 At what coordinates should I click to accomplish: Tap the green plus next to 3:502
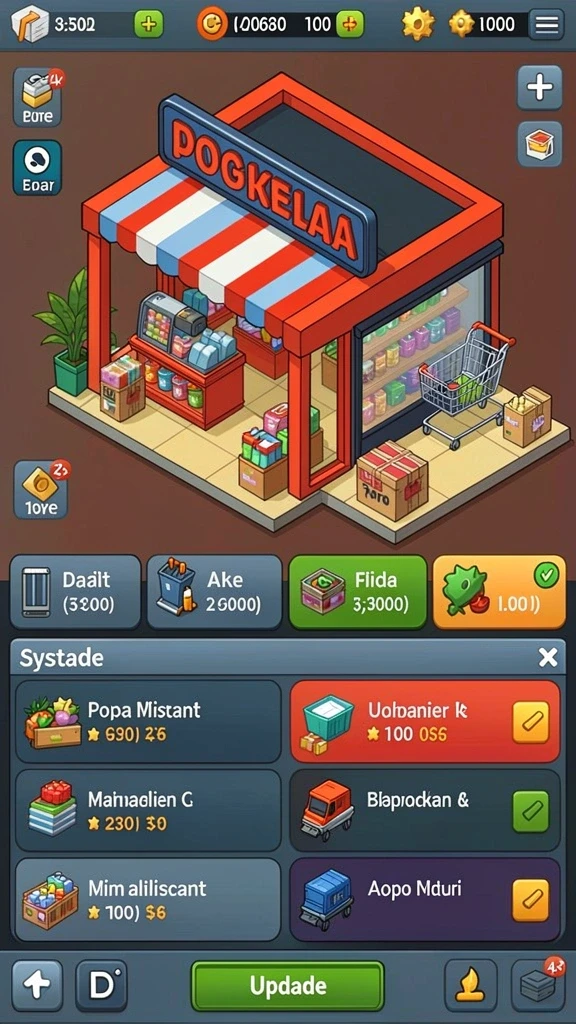click(149, 25)
